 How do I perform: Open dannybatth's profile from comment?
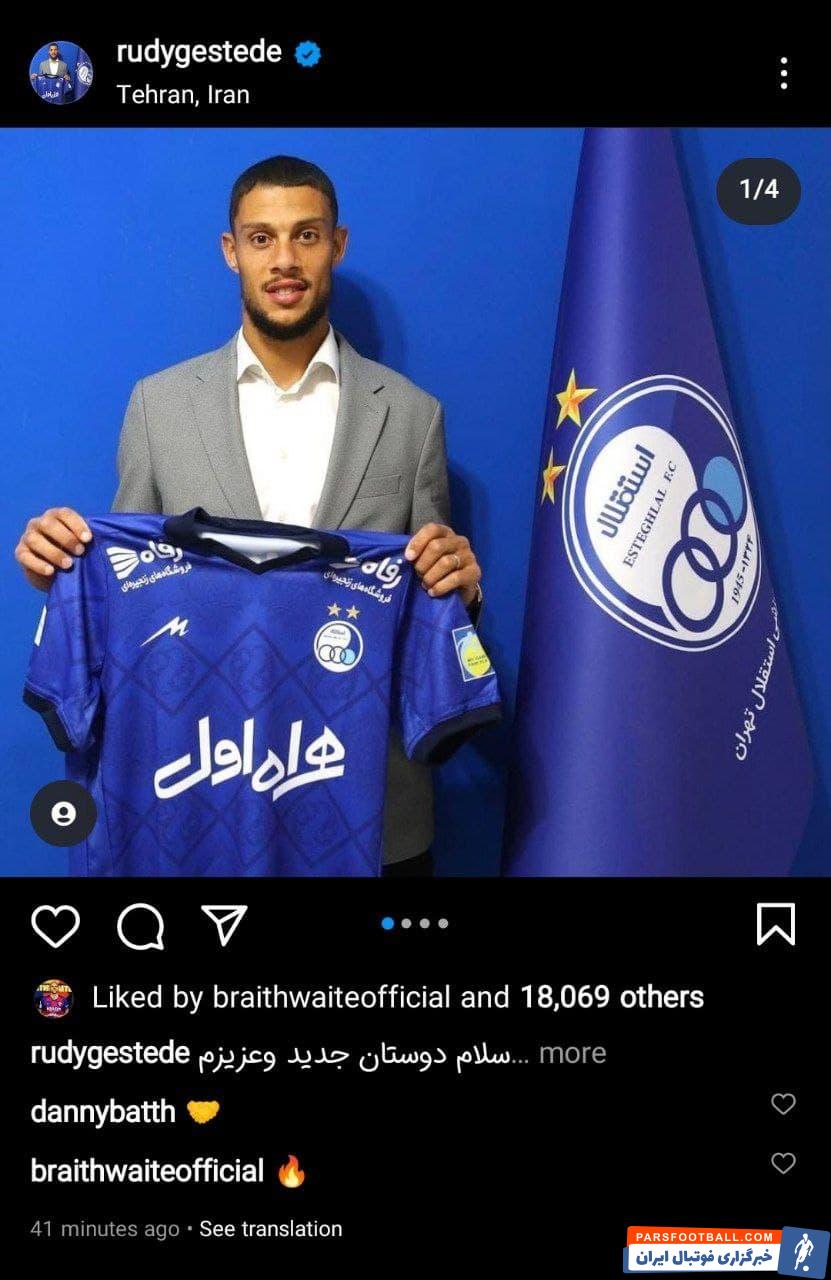[x=103, y=1112]
